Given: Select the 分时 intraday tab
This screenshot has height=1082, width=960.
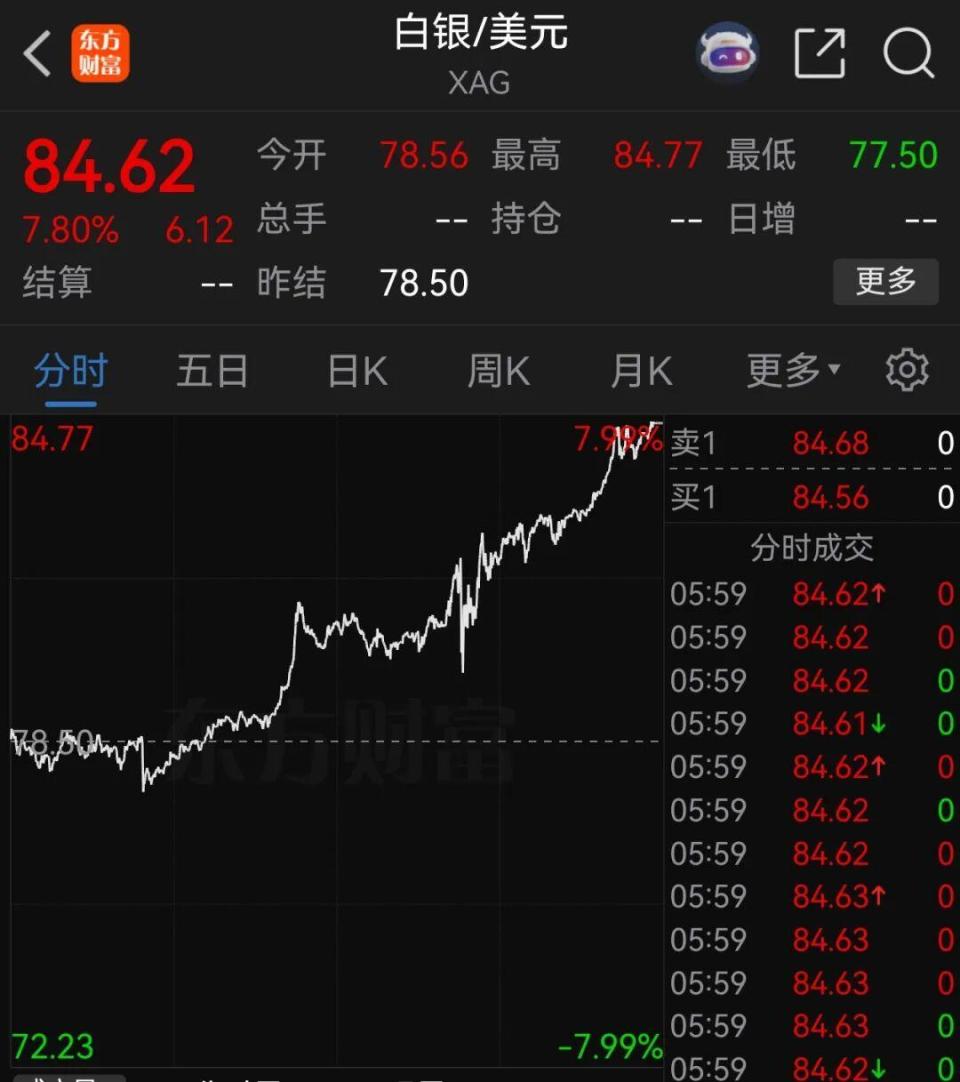Looking at the screenshot, I should 69,369.
